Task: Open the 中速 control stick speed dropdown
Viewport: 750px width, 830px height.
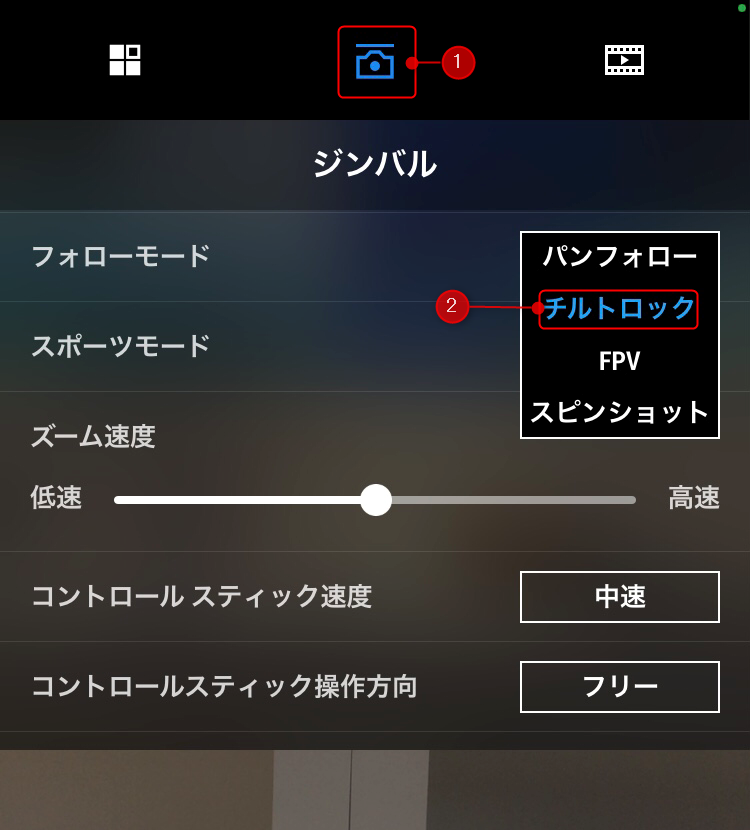Action: click(619, 597)
